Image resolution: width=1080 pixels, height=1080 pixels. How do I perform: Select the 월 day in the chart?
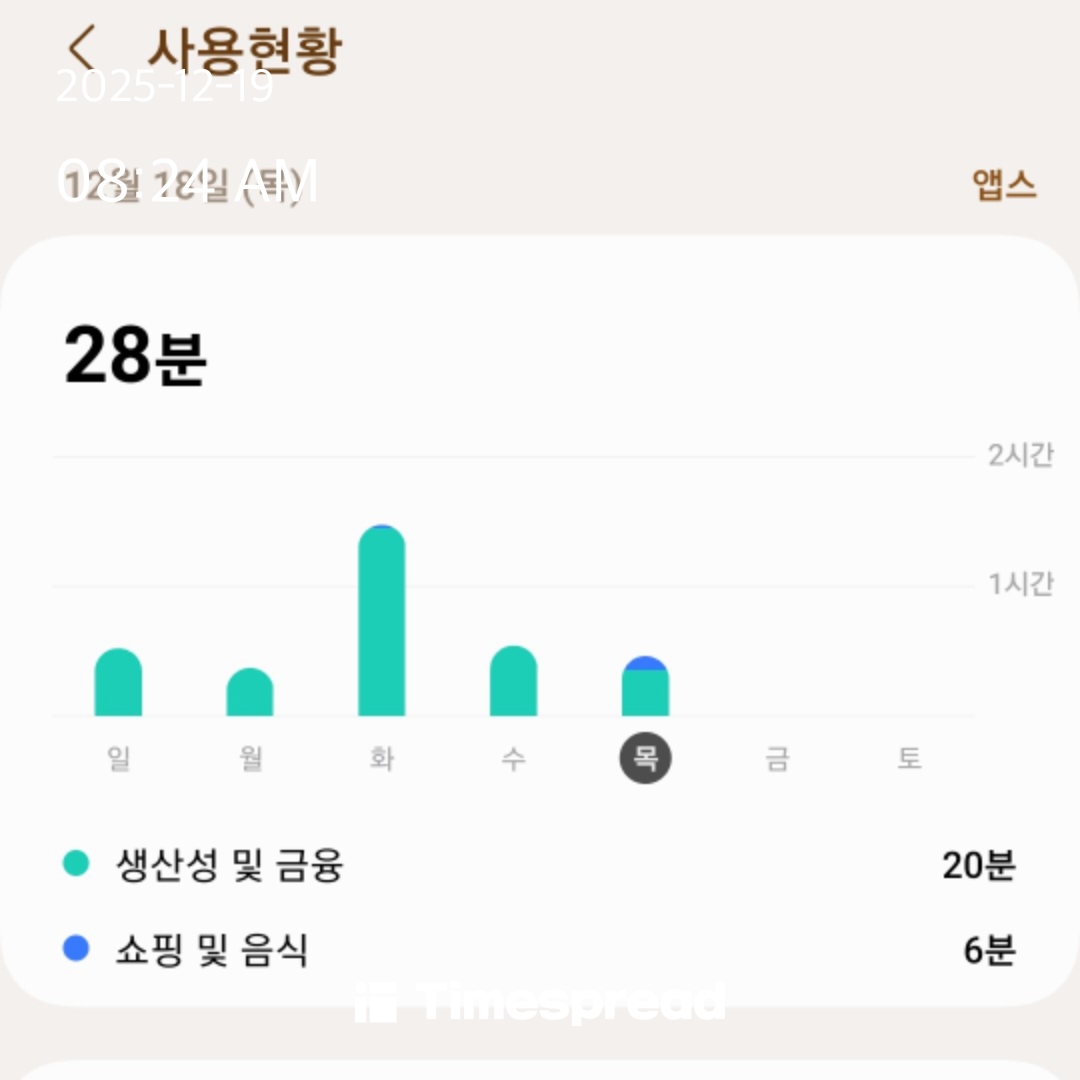pos(250,758)
